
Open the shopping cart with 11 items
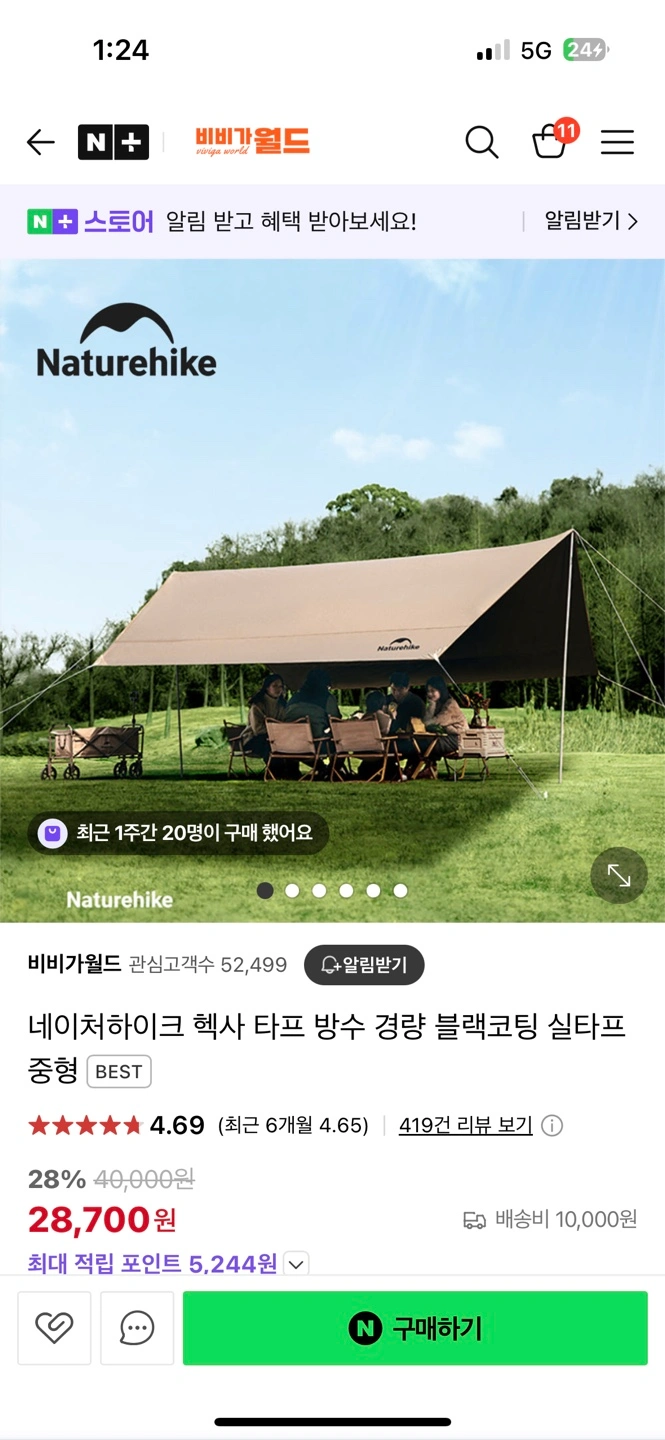pyautogui.click(x=553, y=141)
